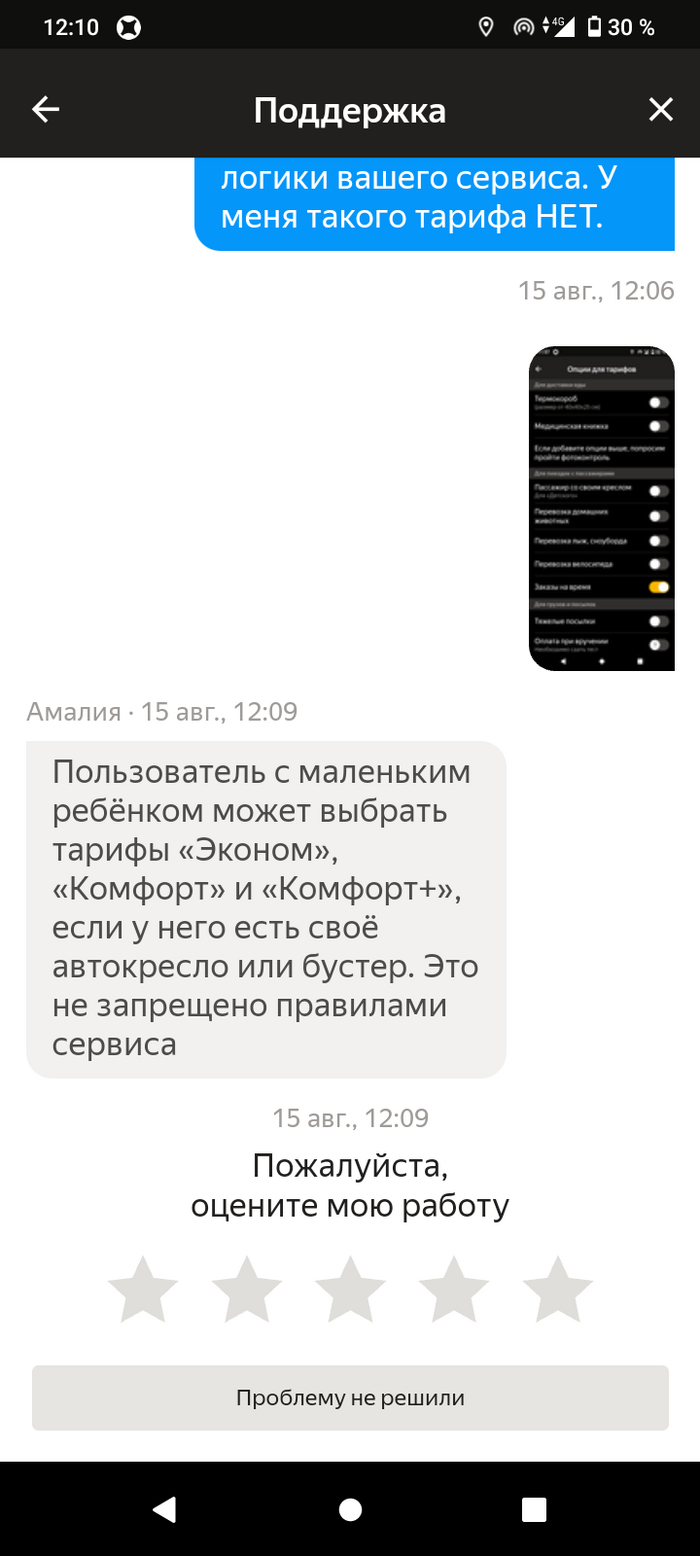Rate the support three stars
The height and width of the screenshot is (1556, 700).
coord(350,1290)
